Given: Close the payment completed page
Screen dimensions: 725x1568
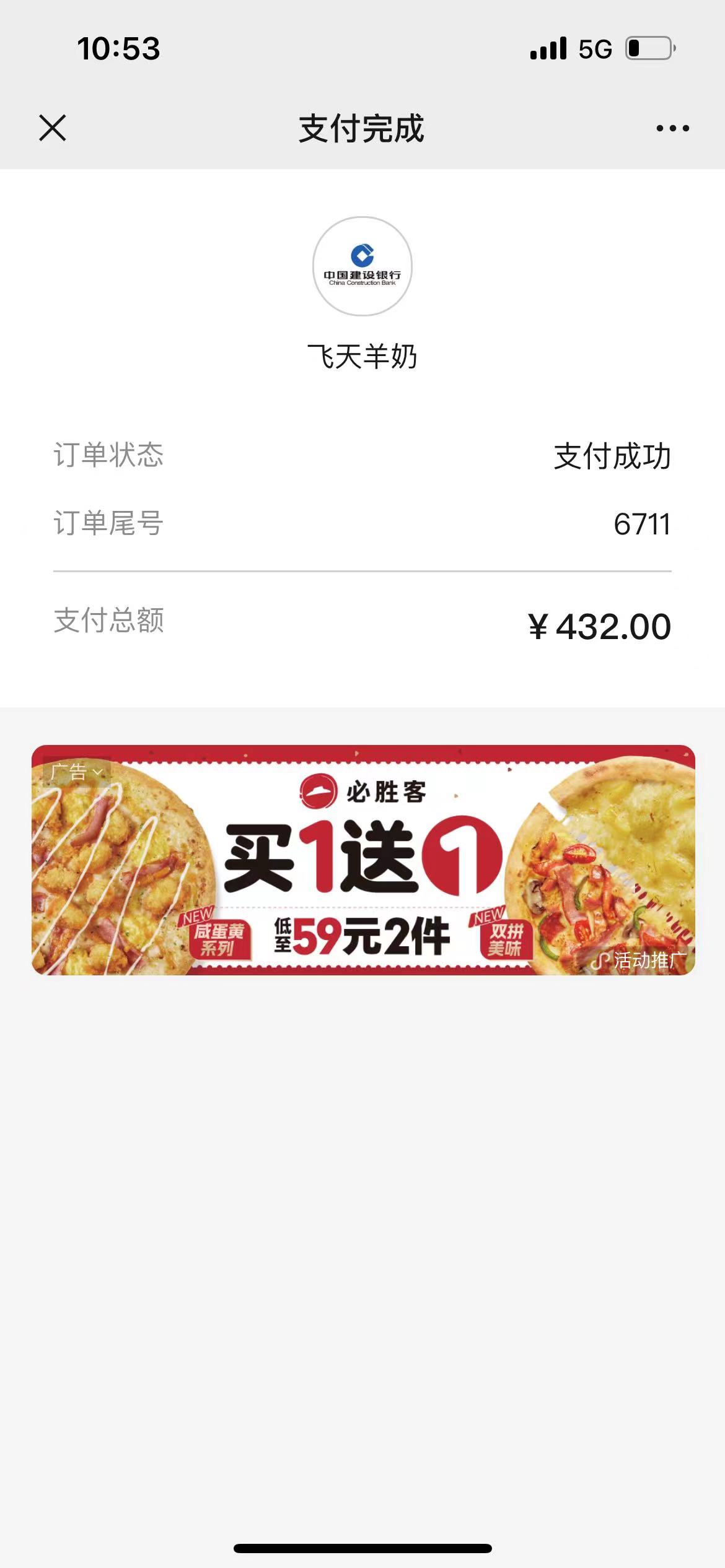Looking at the screenshot, I should tap(53, 128).
